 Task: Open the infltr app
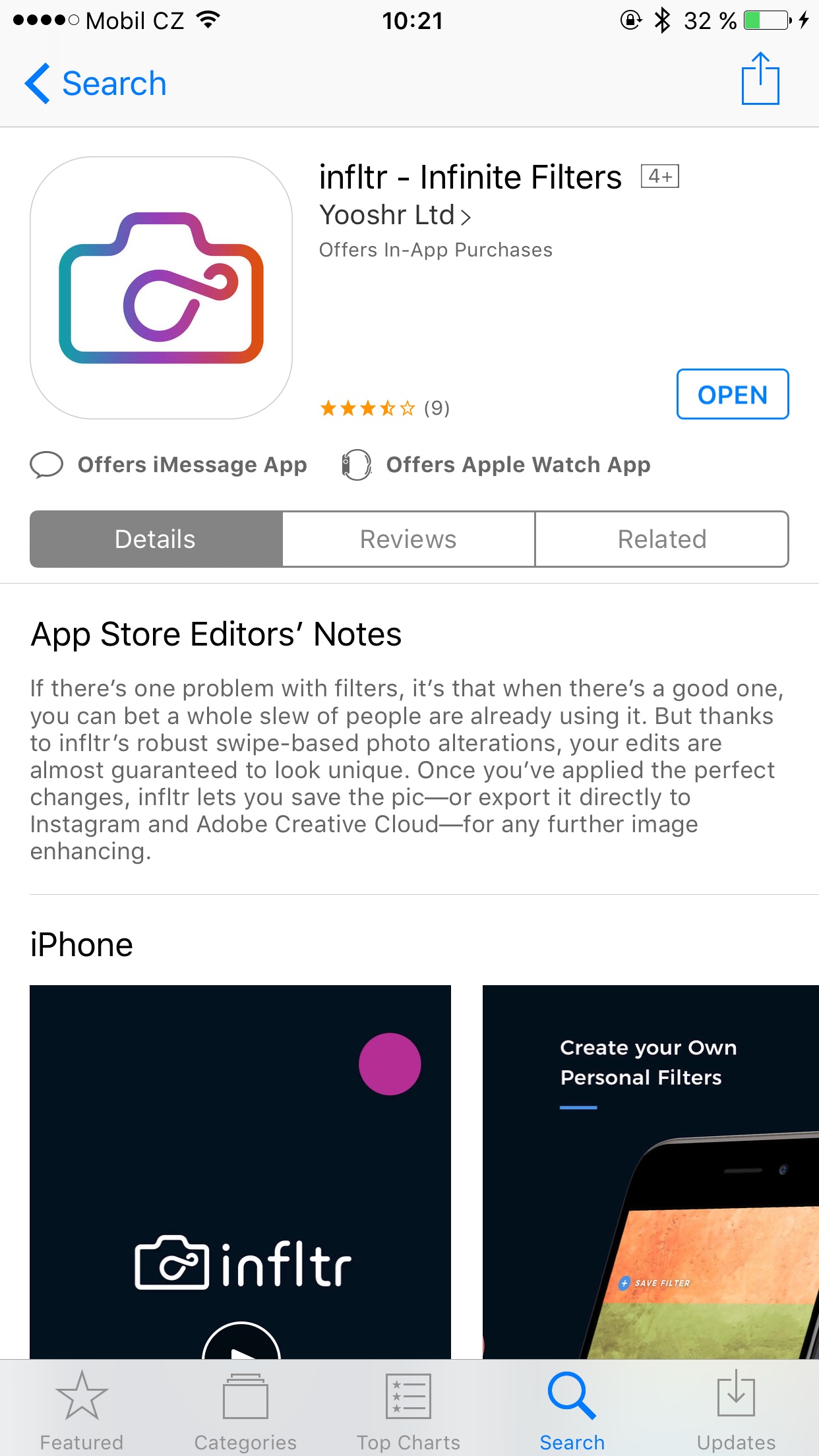pos(732,394)
